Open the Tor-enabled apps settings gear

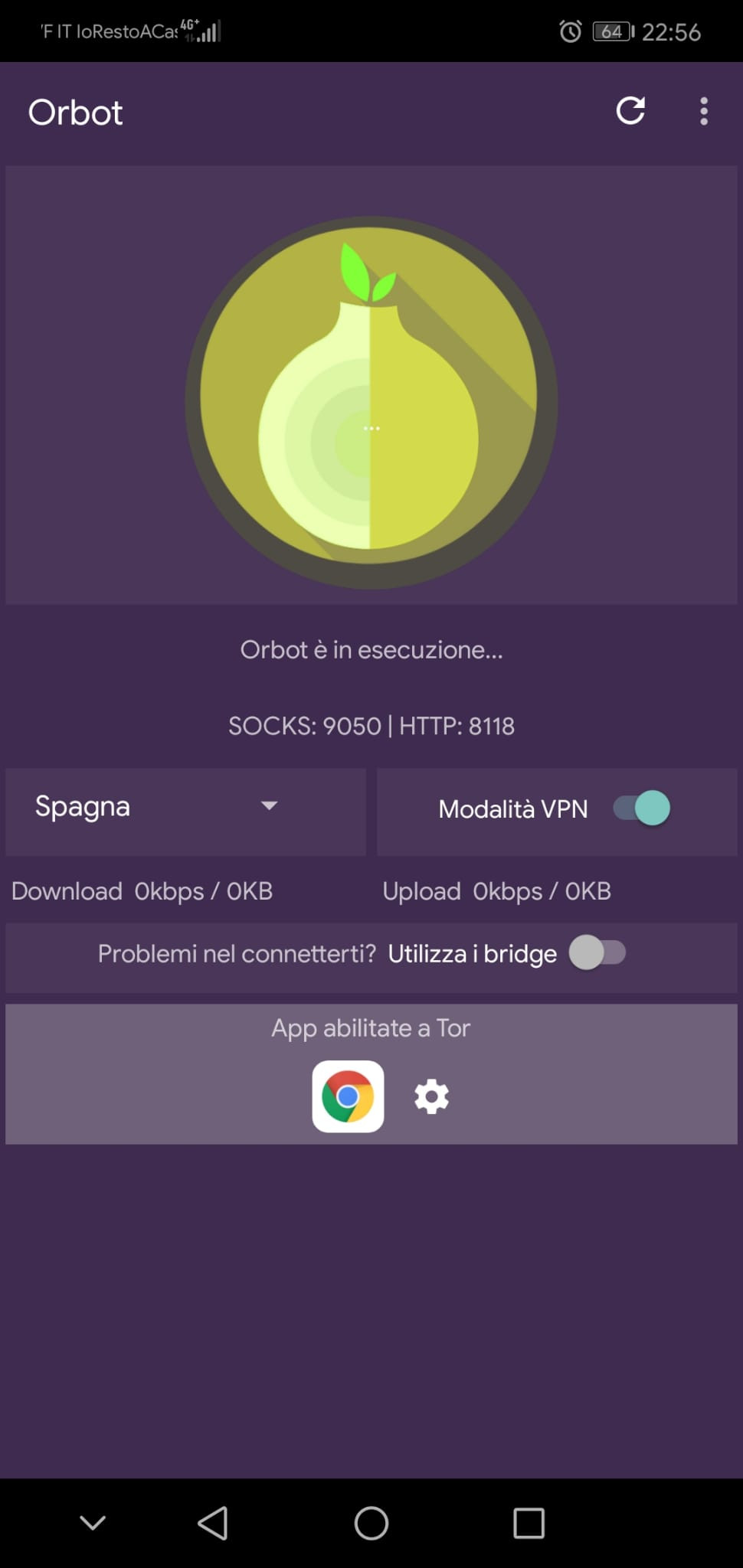(432, 1096)
